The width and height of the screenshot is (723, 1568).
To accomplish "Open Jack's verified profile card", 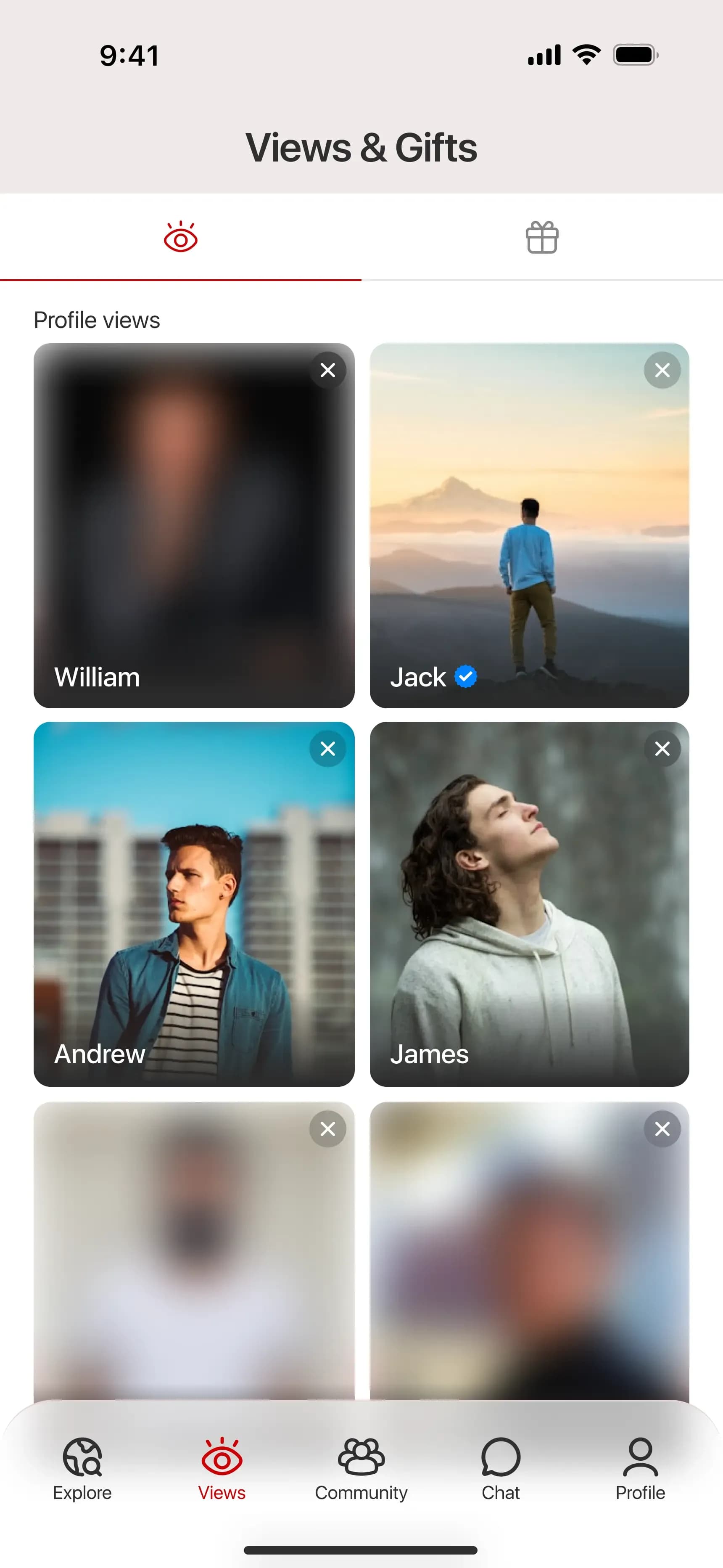I will [529, 524].
